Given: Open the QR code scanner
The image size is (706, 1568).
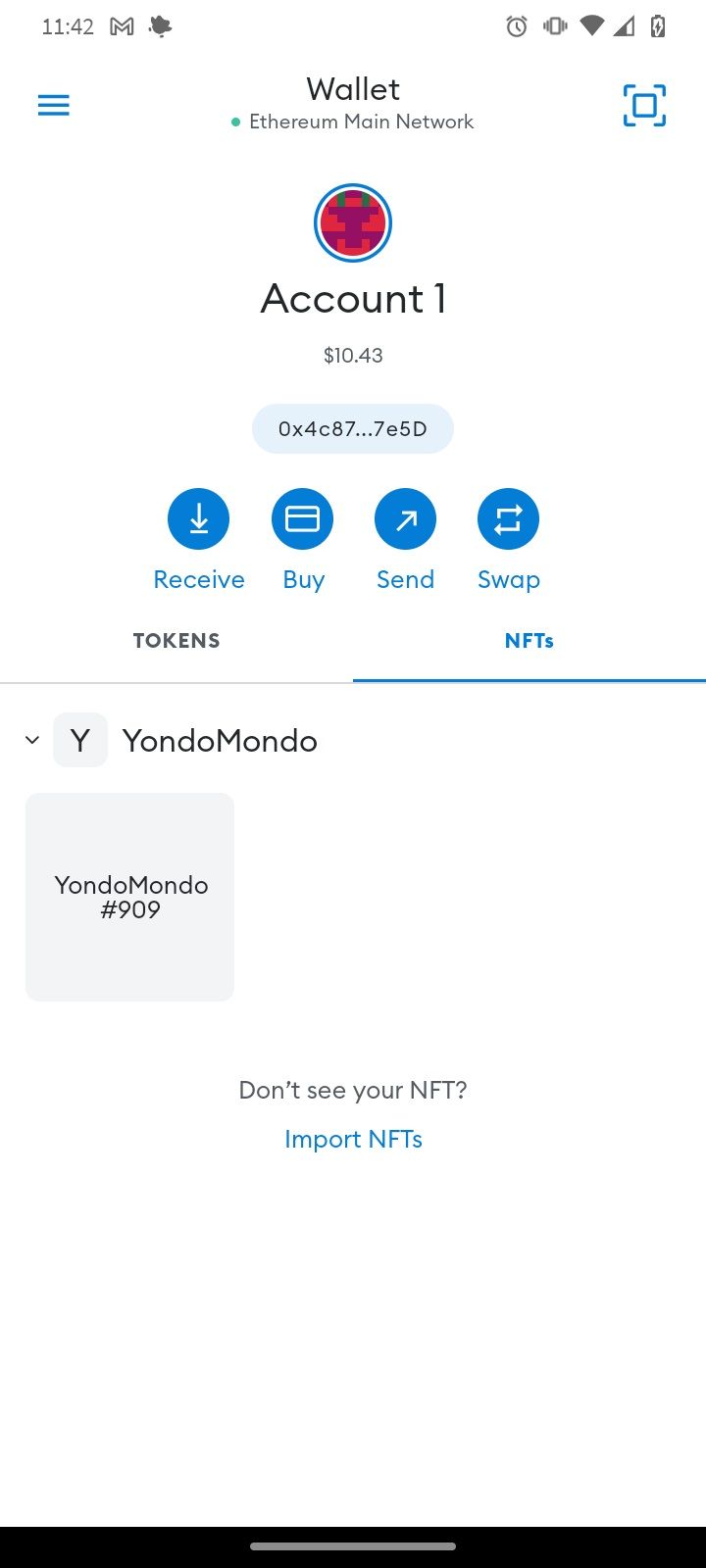Looking at the screenshot, I should click(x=644, y=106).
